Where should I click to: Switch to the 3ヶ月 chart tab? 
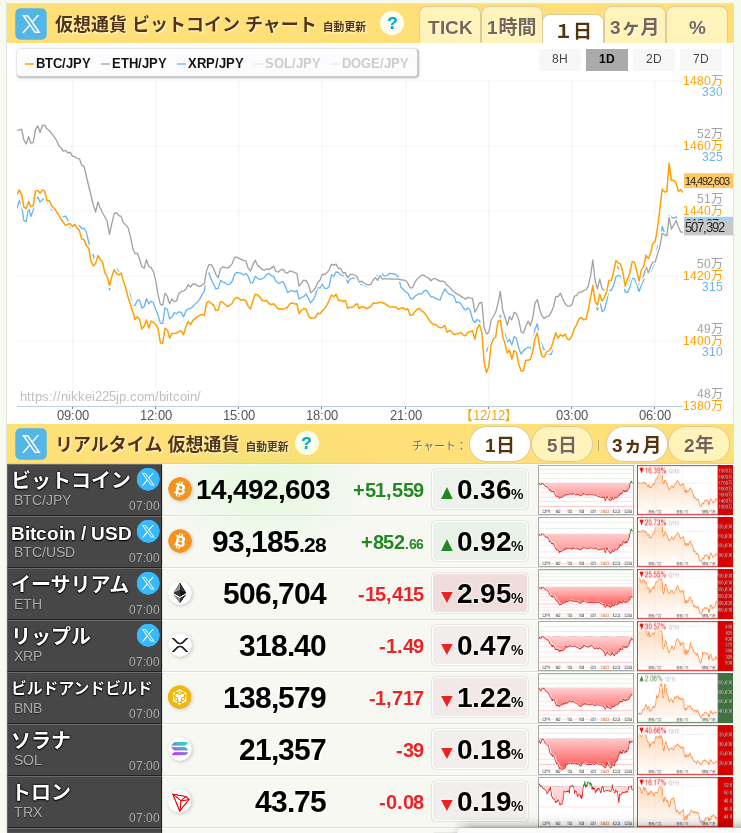[x=634, y=27]
